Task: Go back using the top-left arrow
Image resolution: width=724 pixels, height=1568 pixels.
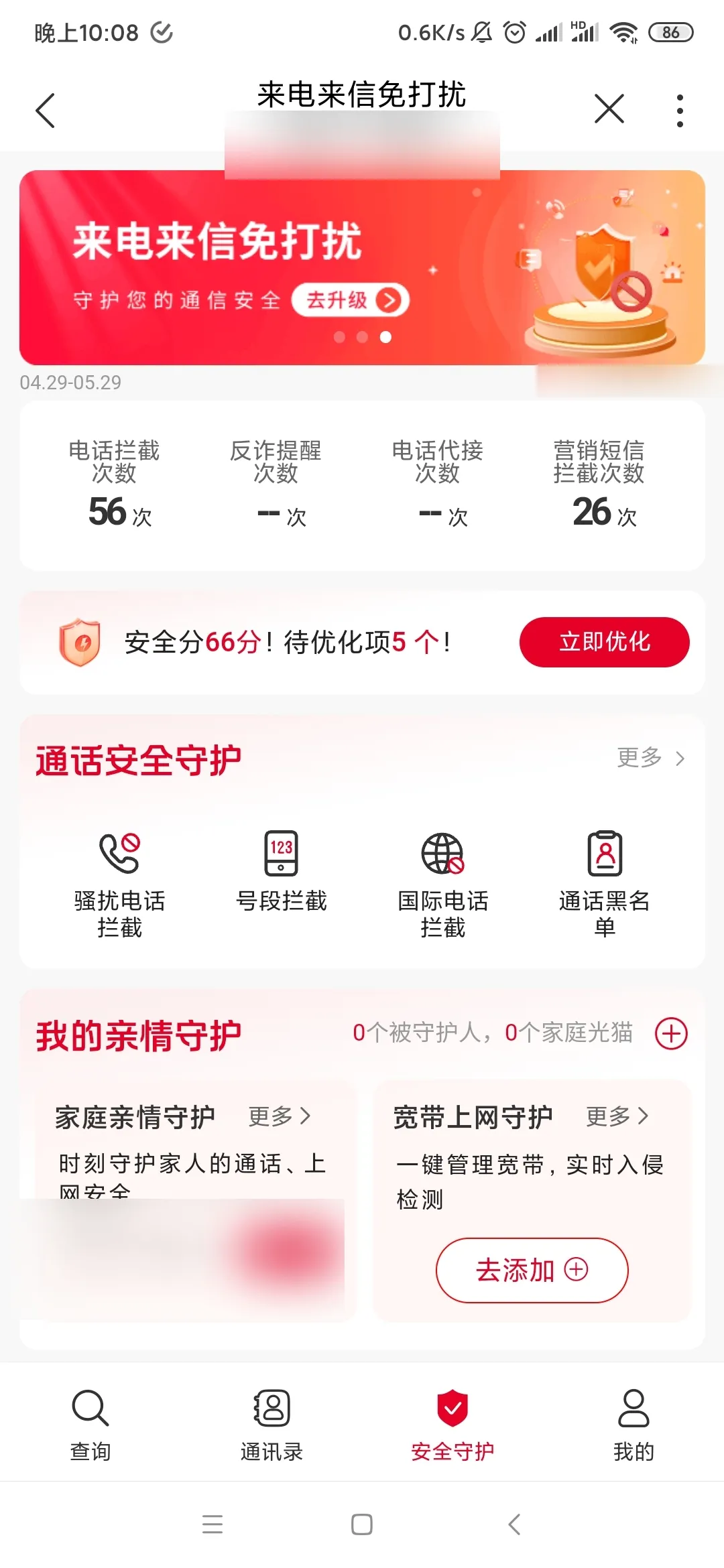Action: point(46,111)
